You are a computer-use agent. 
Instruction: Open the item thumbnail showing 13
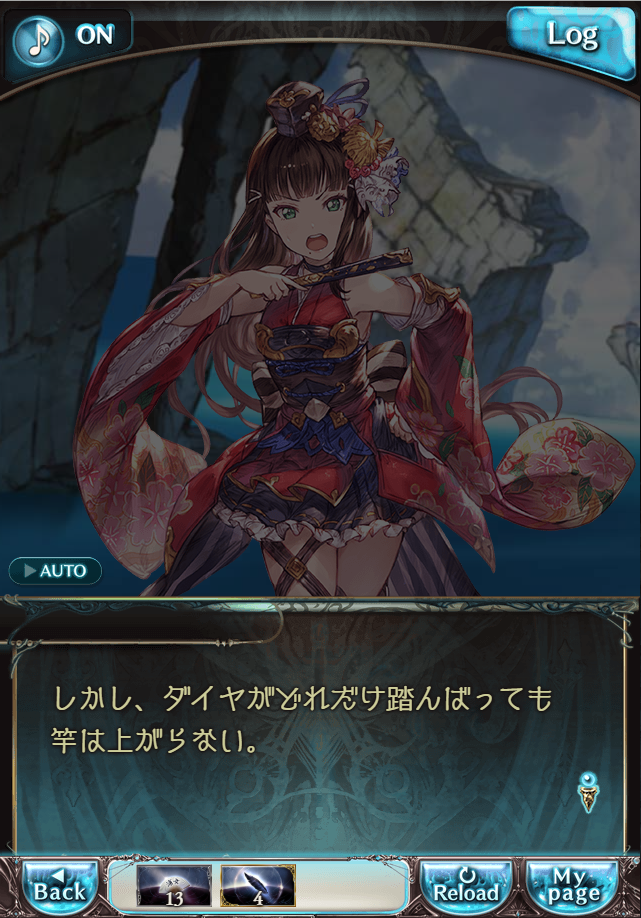click(x=174, y=884)
